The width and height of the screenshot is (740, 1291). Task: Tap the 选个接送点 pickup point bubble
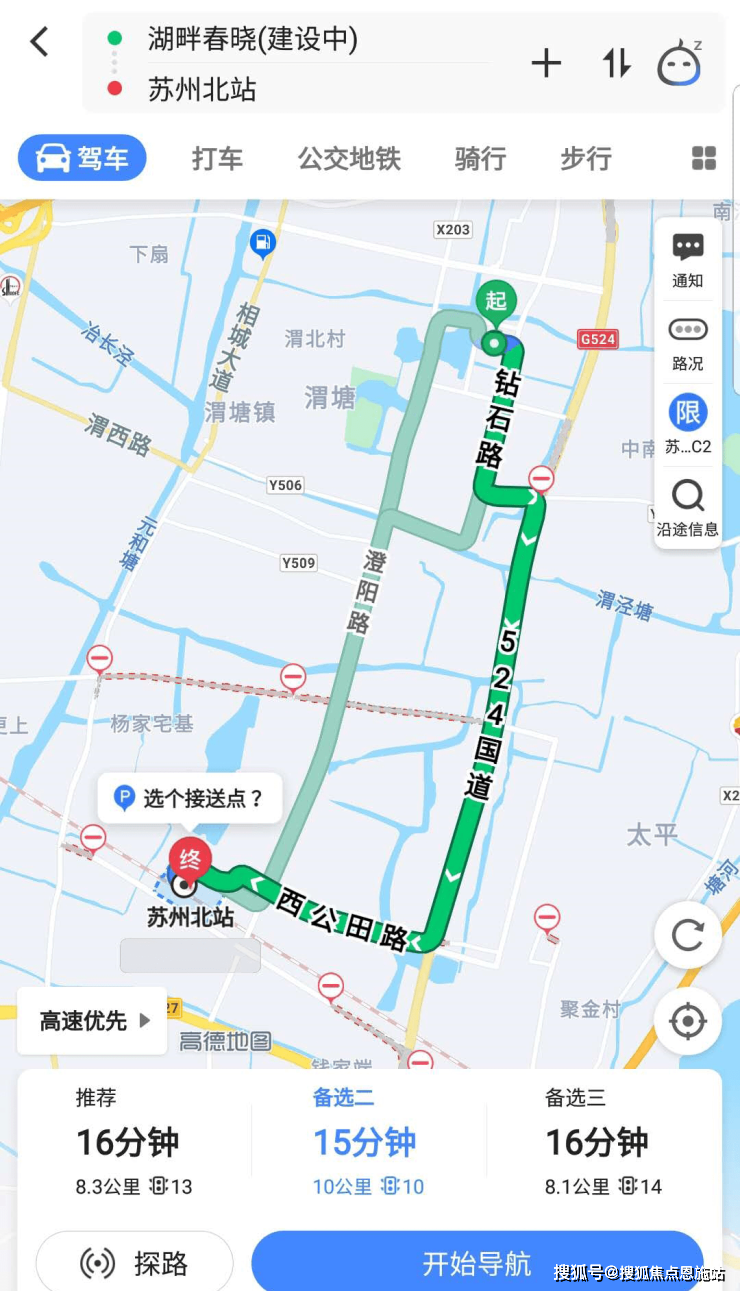pyautogui.click(x=189, y=797)
